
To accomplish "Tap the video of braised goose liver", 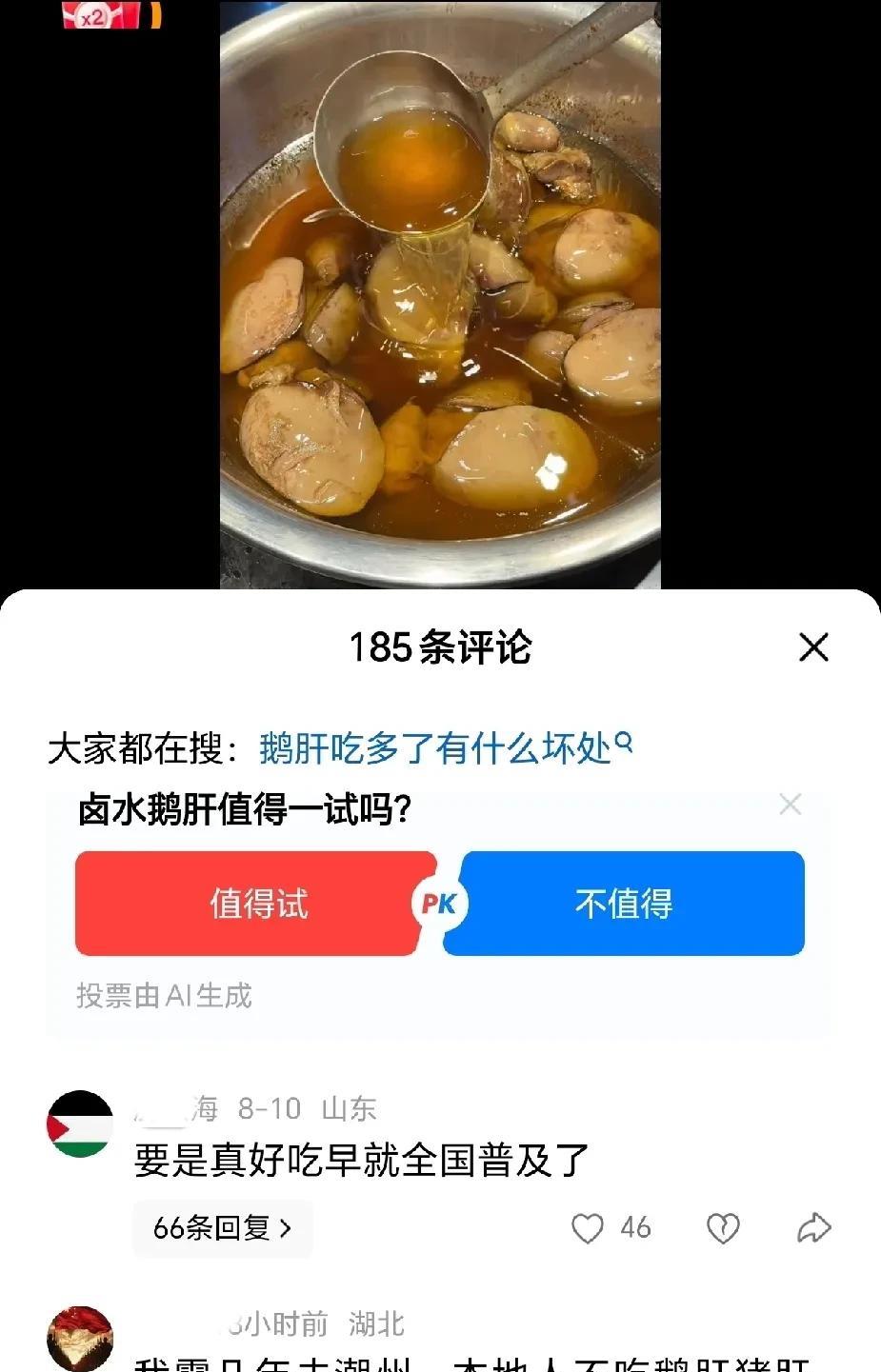I will (x=440, y=294).
